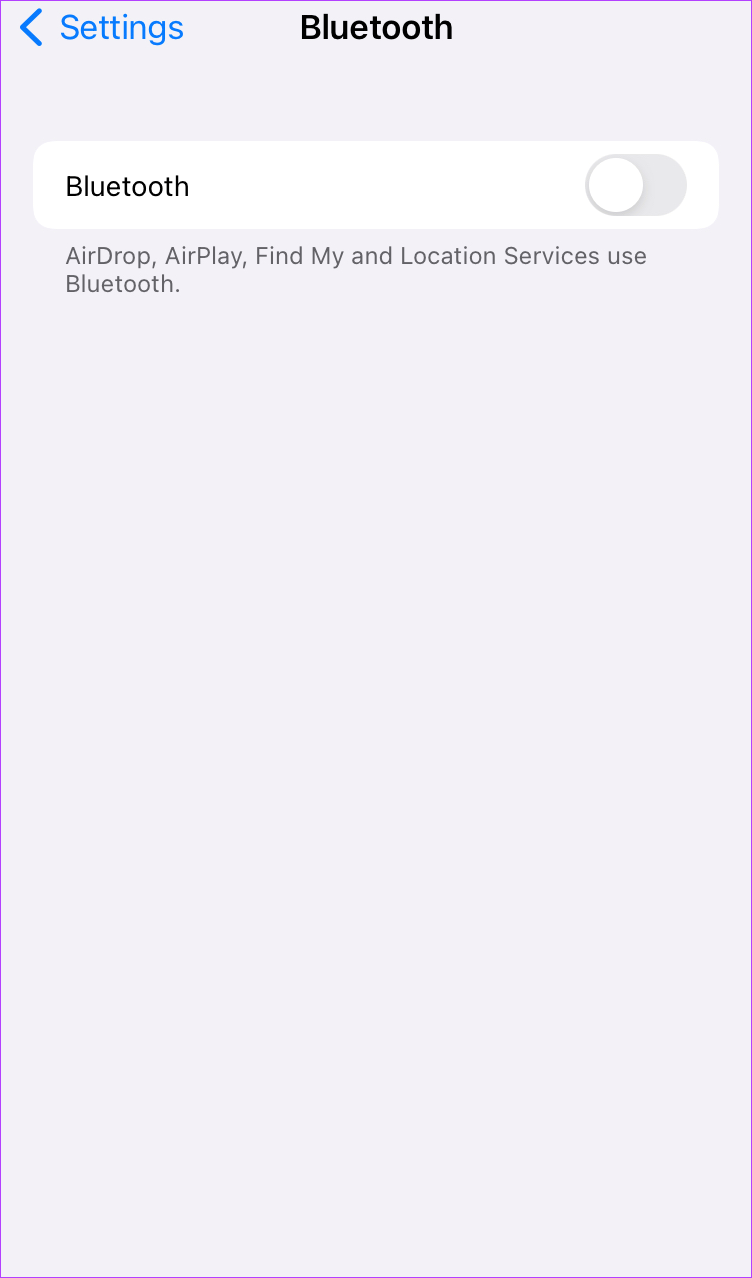Turn on the Bluetooth switch

(x=635, y=186)
